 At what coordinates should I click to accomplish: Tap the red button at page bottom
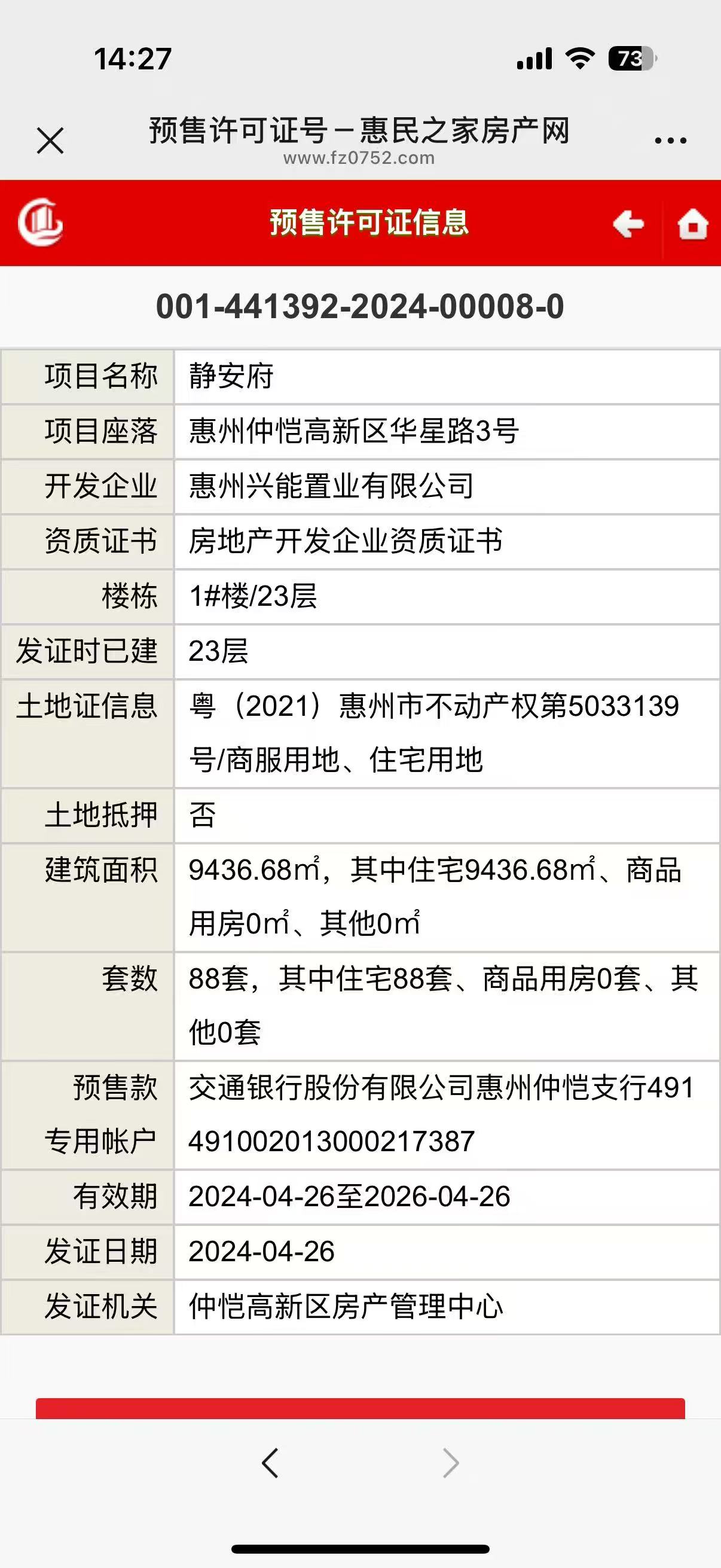pyautogui.click(x=360, y=1408)
